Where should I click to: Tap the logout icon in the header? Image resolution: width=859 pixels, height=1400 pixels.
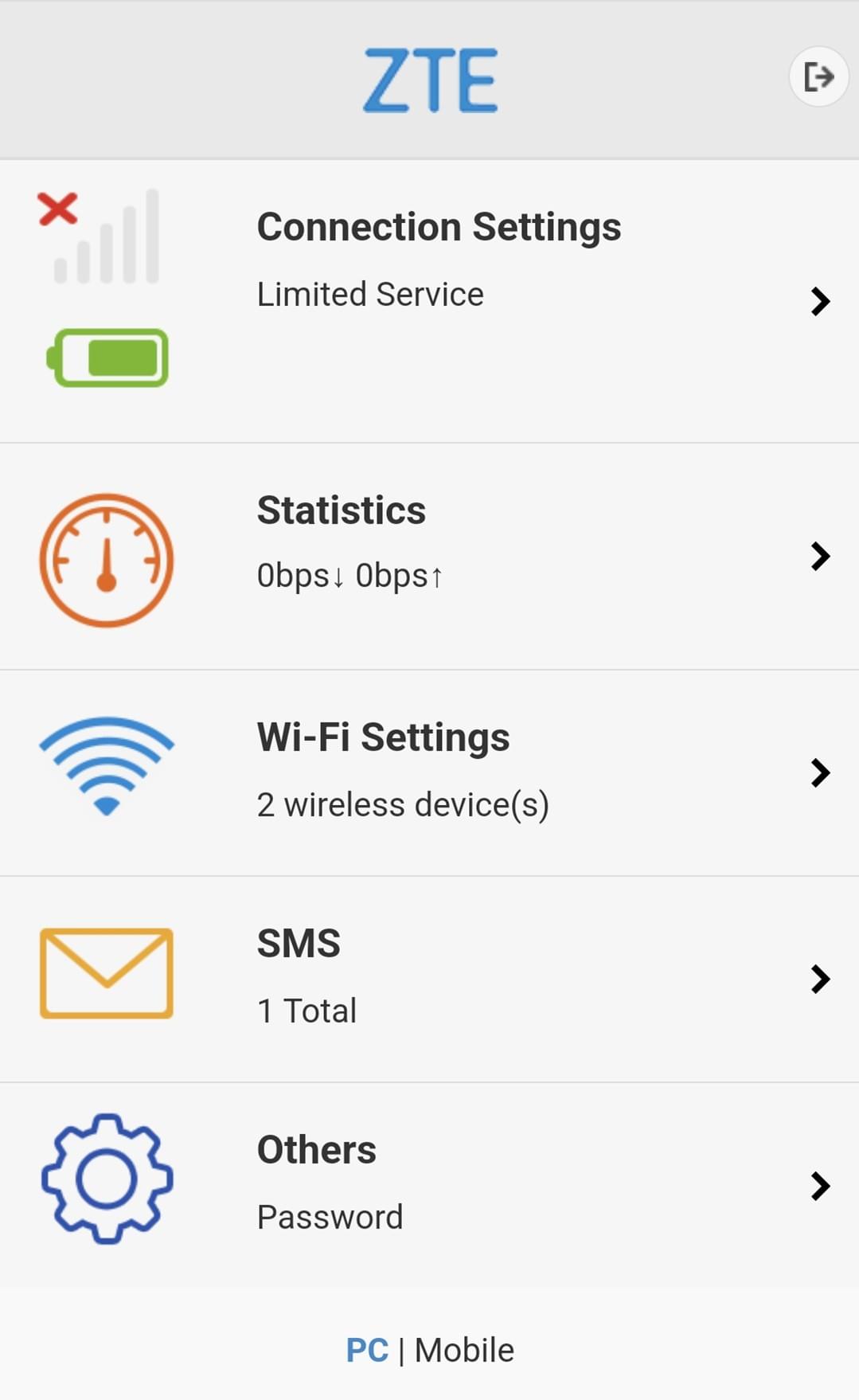[818, 77]
